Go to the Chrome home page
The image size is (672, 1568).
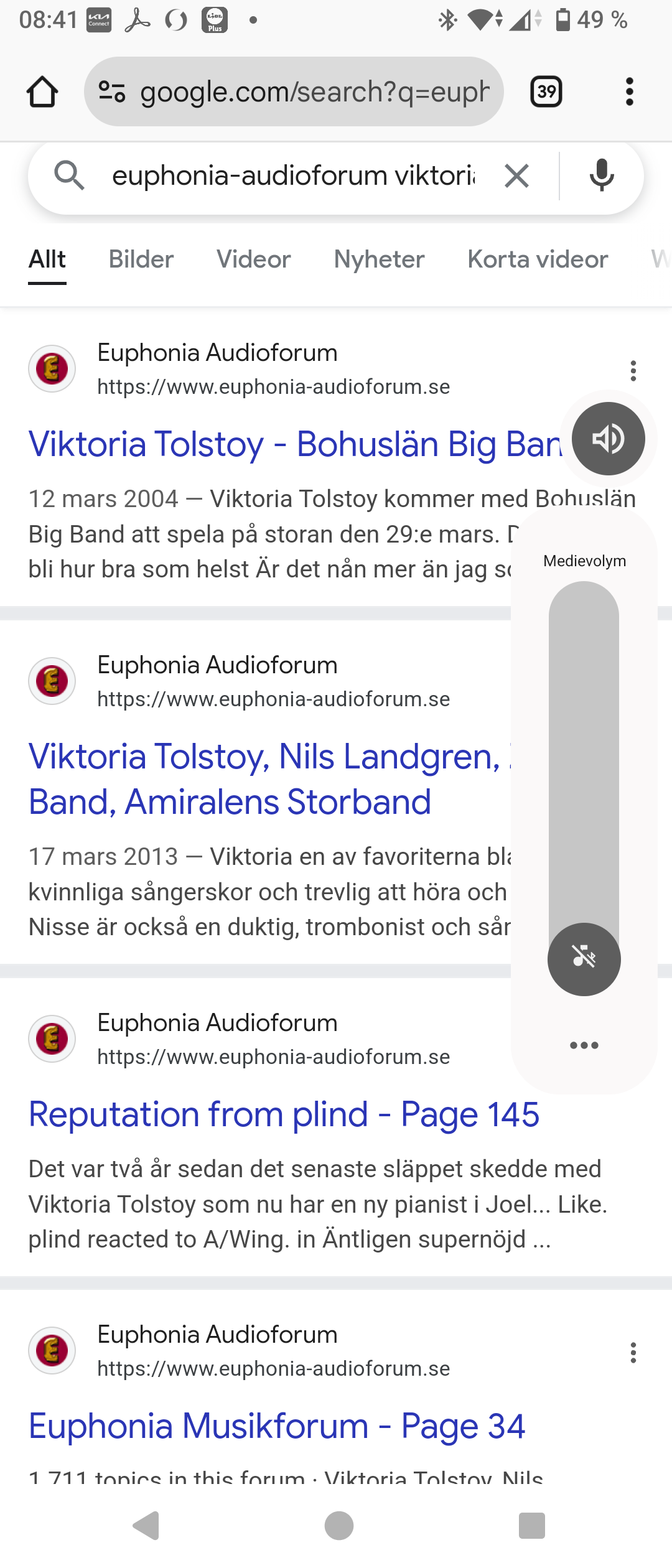click(42, 91)
